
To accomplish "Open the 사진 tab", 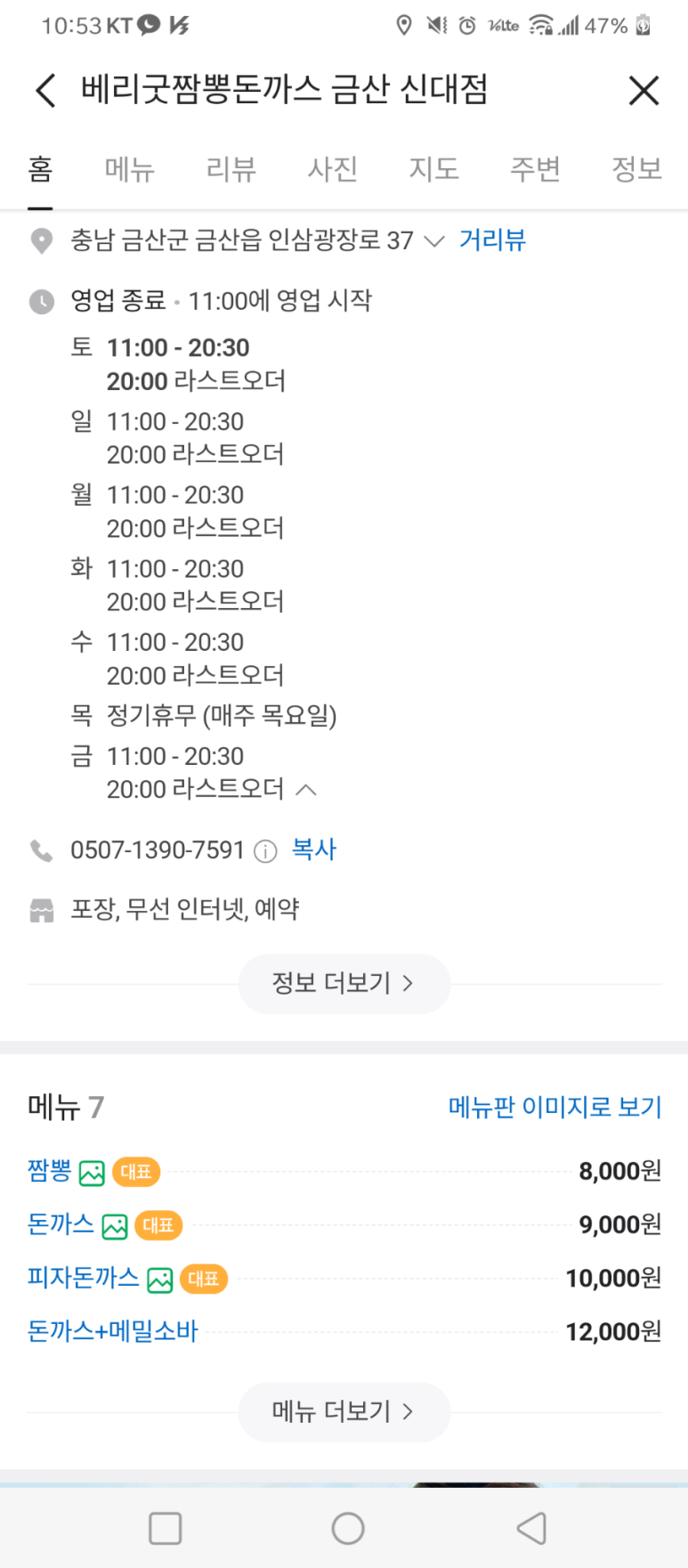I will [x=333, y=169].
